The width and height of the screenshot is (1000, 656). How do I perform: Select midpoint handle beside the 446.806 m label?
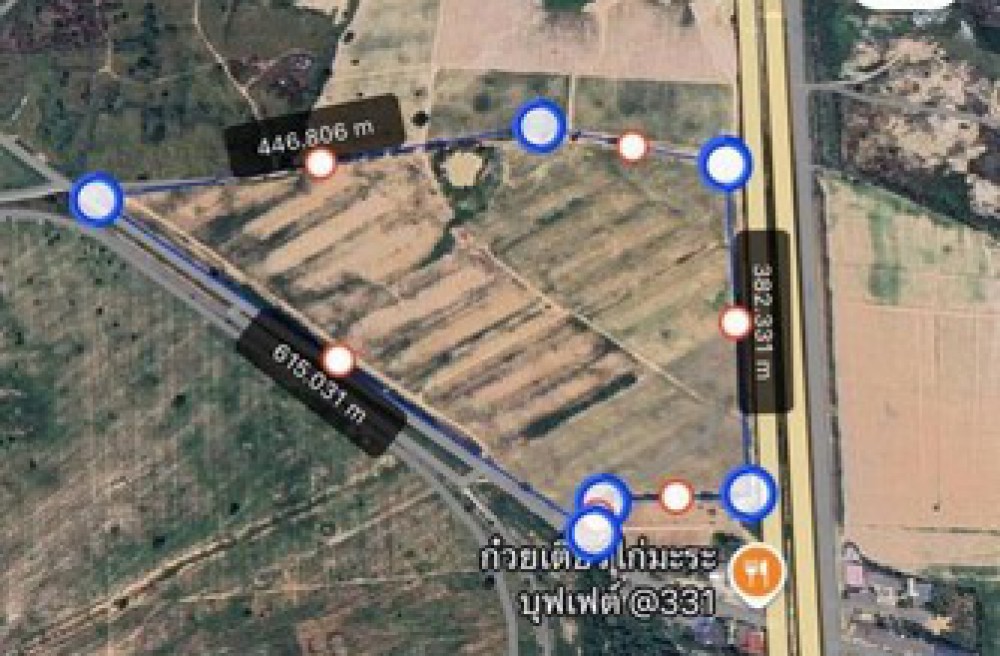click(320, 163)
